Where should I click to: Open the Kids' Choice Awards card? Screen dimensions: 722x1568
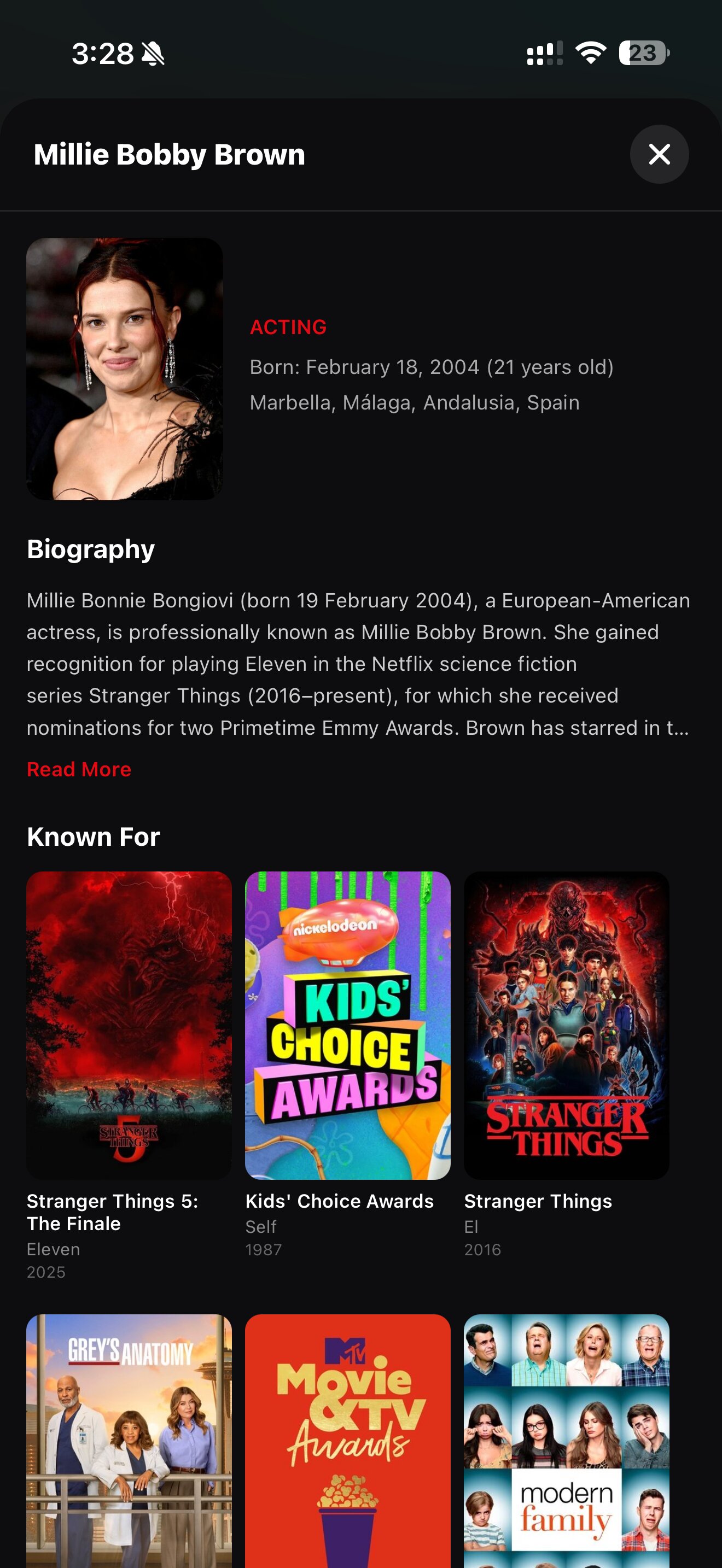click(348, 1025)
